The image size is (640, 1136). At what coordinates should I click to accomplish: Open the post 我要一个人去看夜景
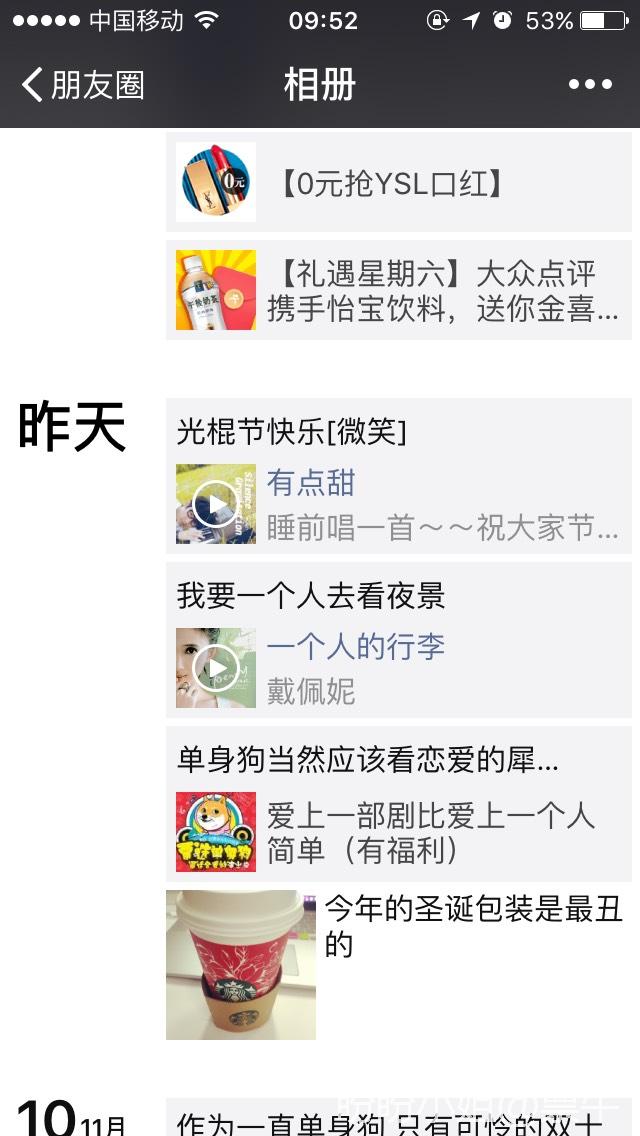pyautogui.click(x=311, y=596)
